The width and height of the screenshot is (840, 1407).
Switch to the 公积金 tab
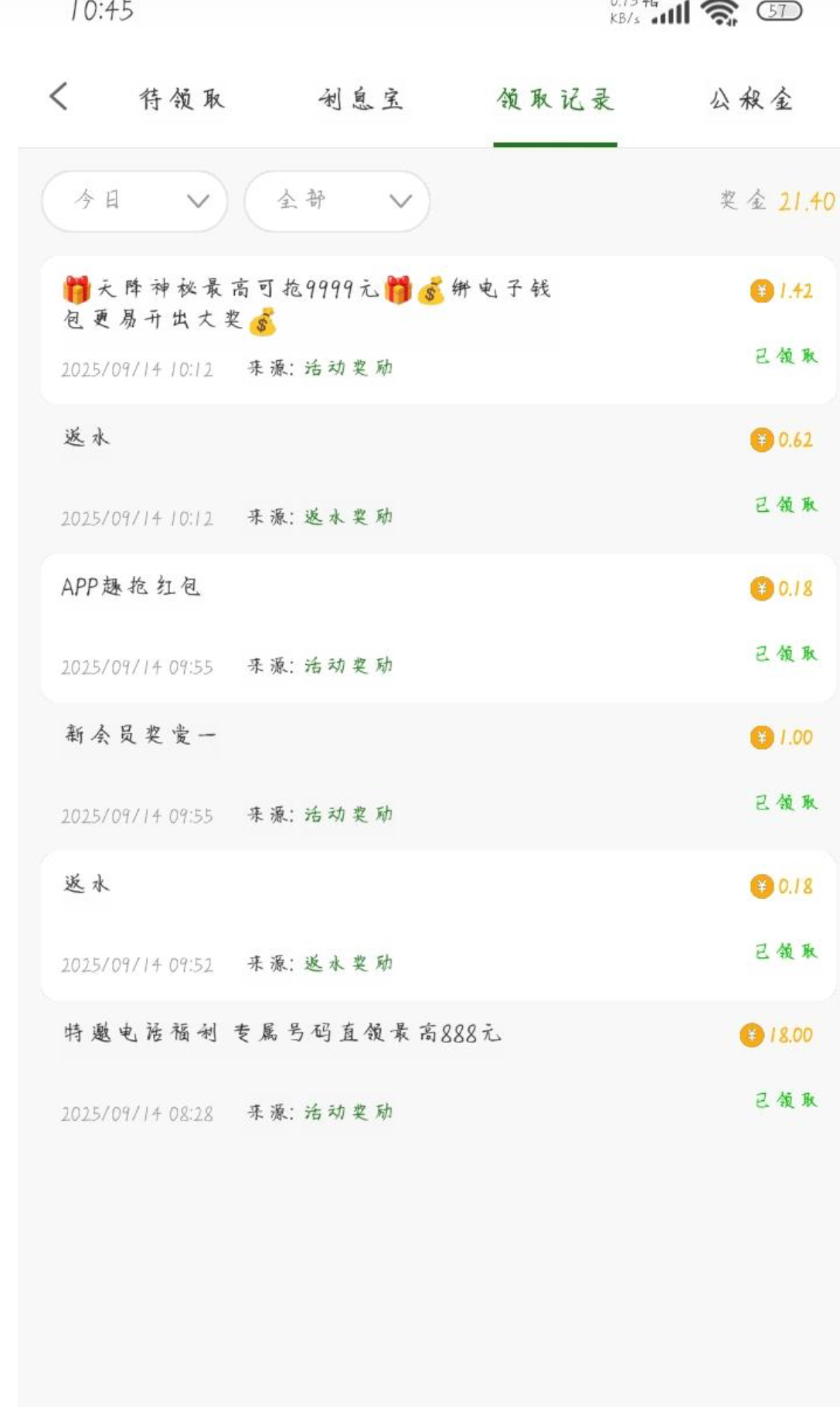coord(751,99)
